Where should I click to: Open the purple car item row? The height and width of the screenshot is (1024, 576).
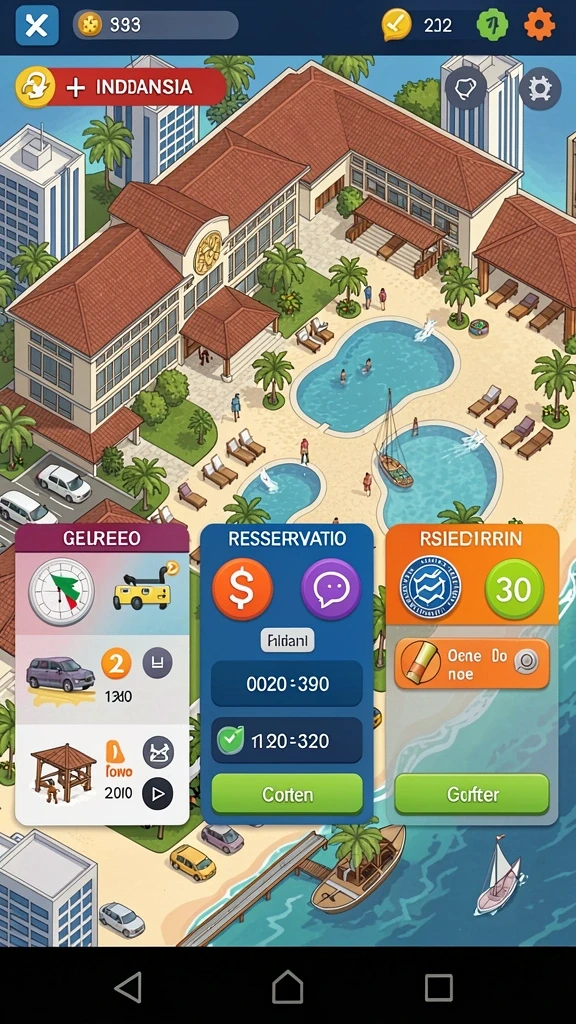point(102,679)
